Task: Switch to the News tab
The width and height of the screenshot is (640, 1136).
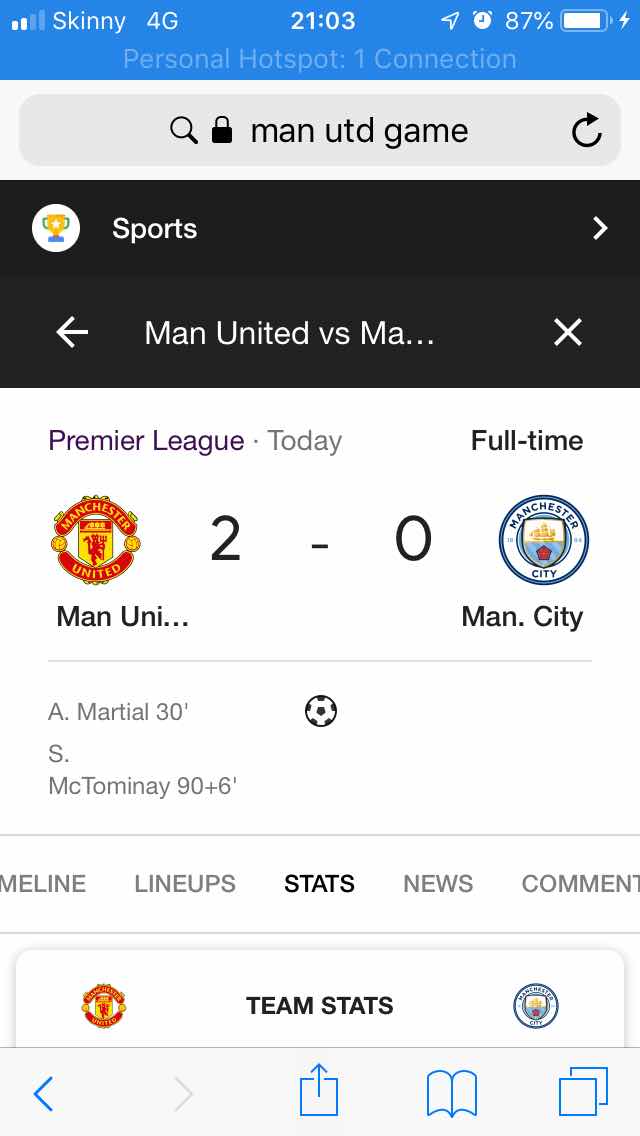Action: [438, 884]
